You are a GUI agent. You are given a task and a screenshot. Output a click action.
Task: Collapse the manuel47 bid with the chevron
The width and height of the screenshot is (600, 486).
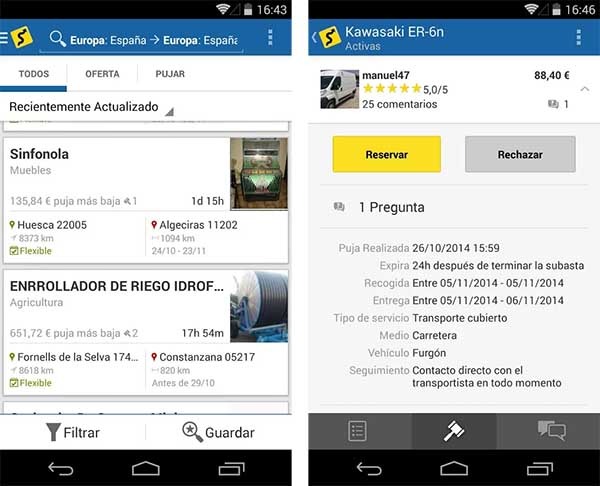[584, 89]
